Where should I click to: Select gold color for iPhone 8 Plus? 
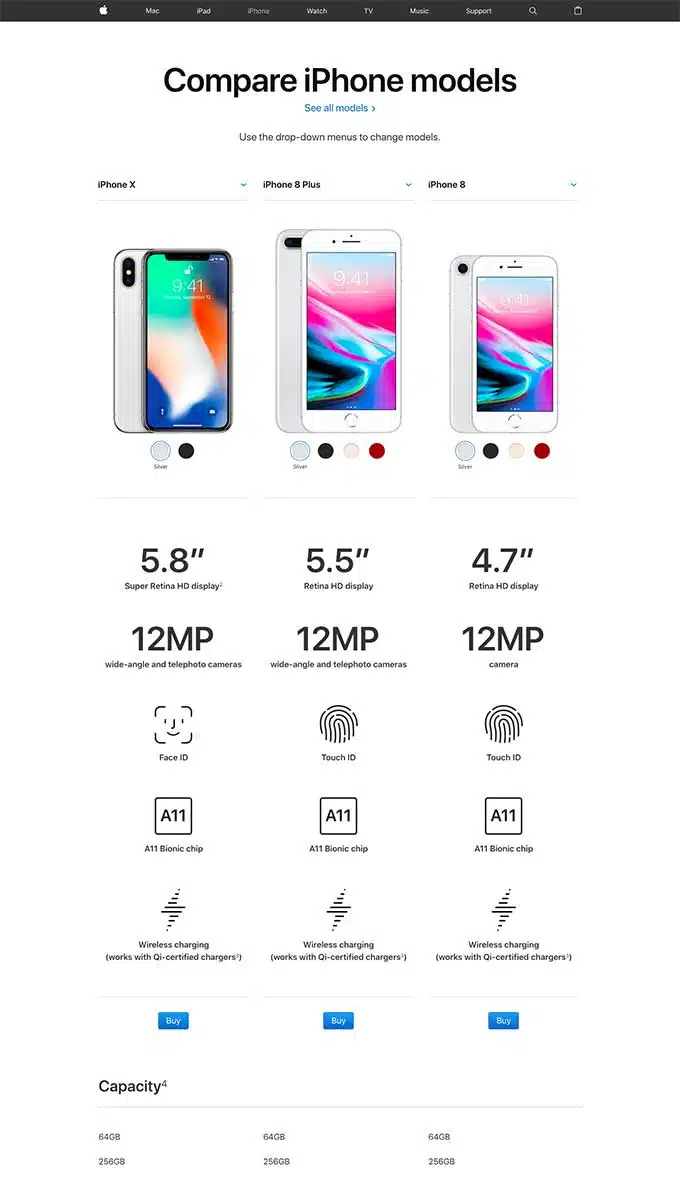click(351, 451)
